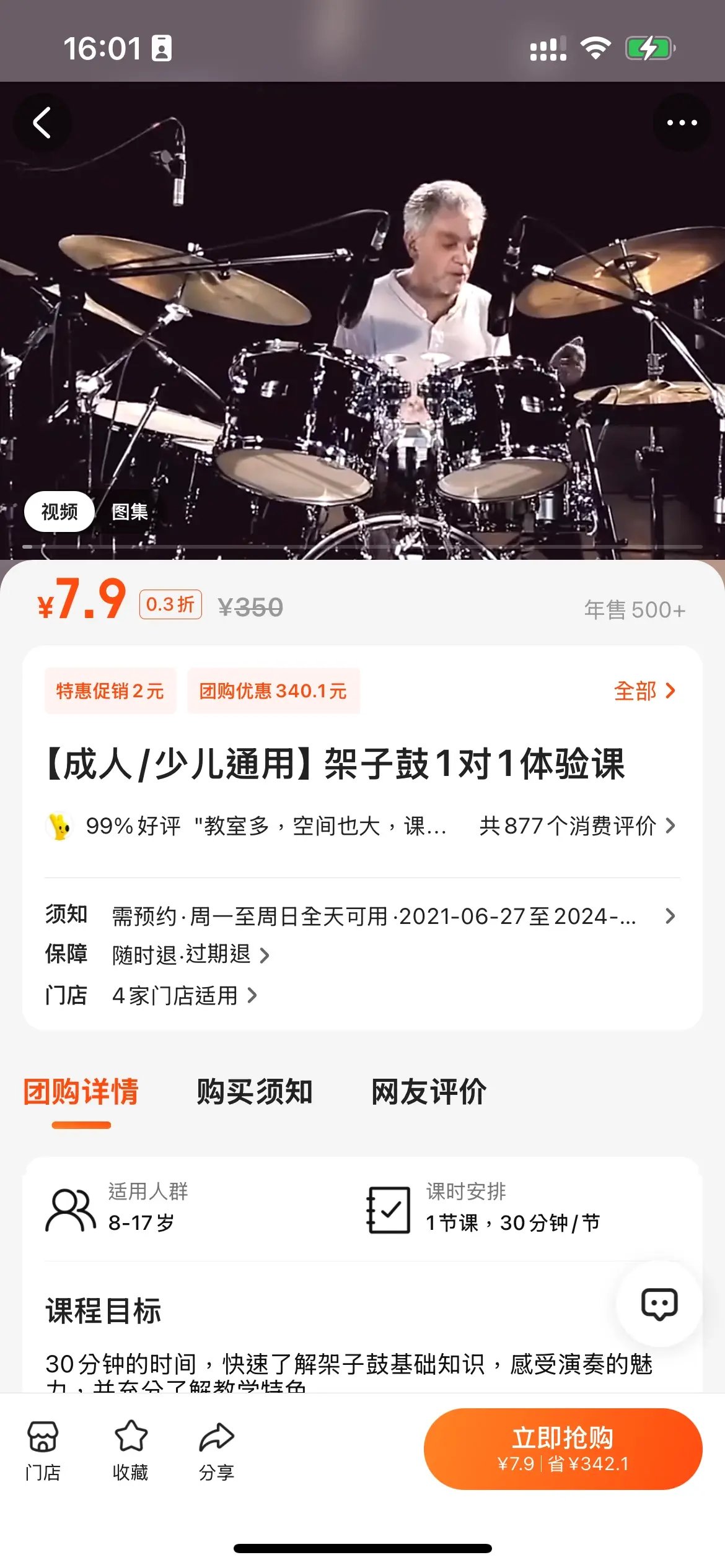This screenshot has width=725, height=1568.
Task: Go back using the top-left arrow
Action: pyautogui.click(x=42, y=123)
